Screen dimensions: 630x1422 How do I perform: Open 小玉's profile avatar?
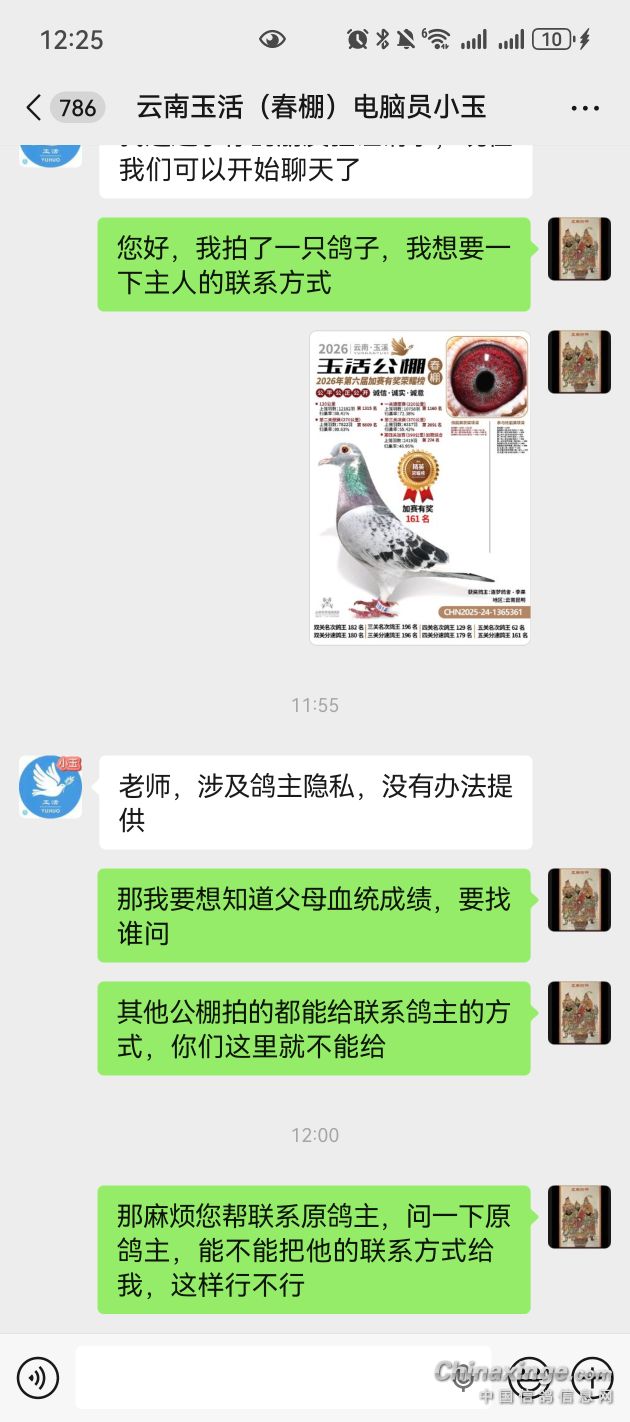point(50,787)
